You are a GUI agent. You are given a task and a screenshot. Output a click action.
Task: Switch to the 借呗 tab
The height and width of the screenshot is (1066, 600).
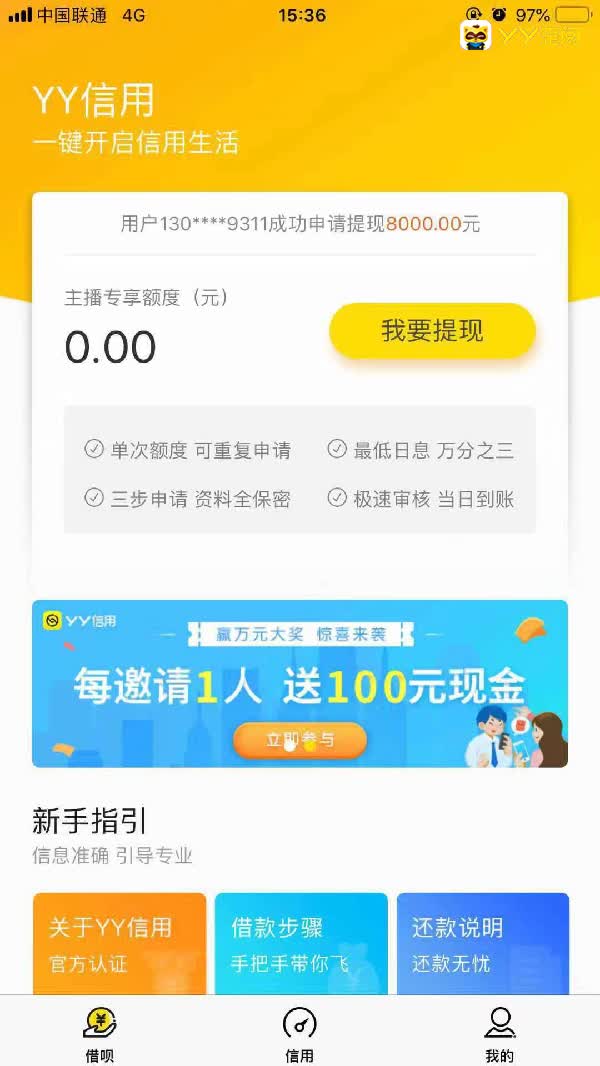100,1033
